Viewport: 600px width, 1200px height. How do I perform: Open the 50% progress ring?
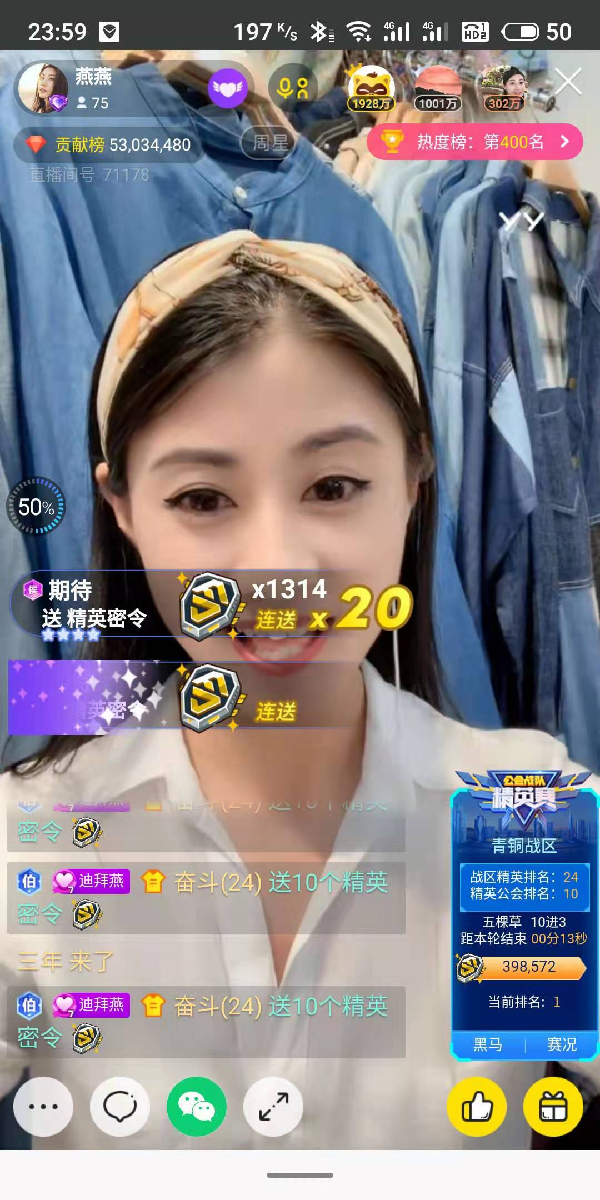coord(36,507)
